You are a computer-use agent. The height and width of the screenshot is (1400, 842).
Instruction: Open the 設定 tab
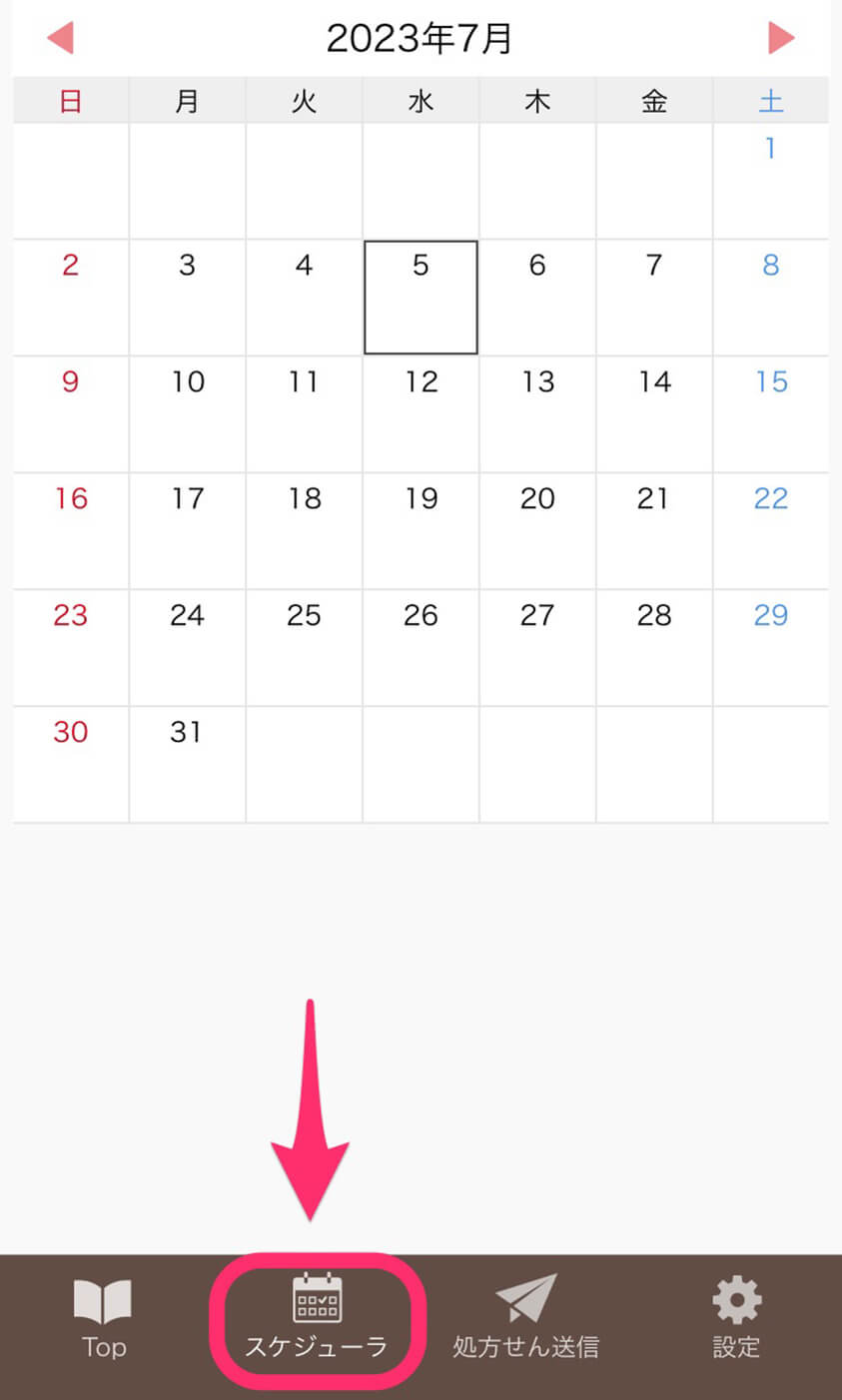coord(736,1319)
